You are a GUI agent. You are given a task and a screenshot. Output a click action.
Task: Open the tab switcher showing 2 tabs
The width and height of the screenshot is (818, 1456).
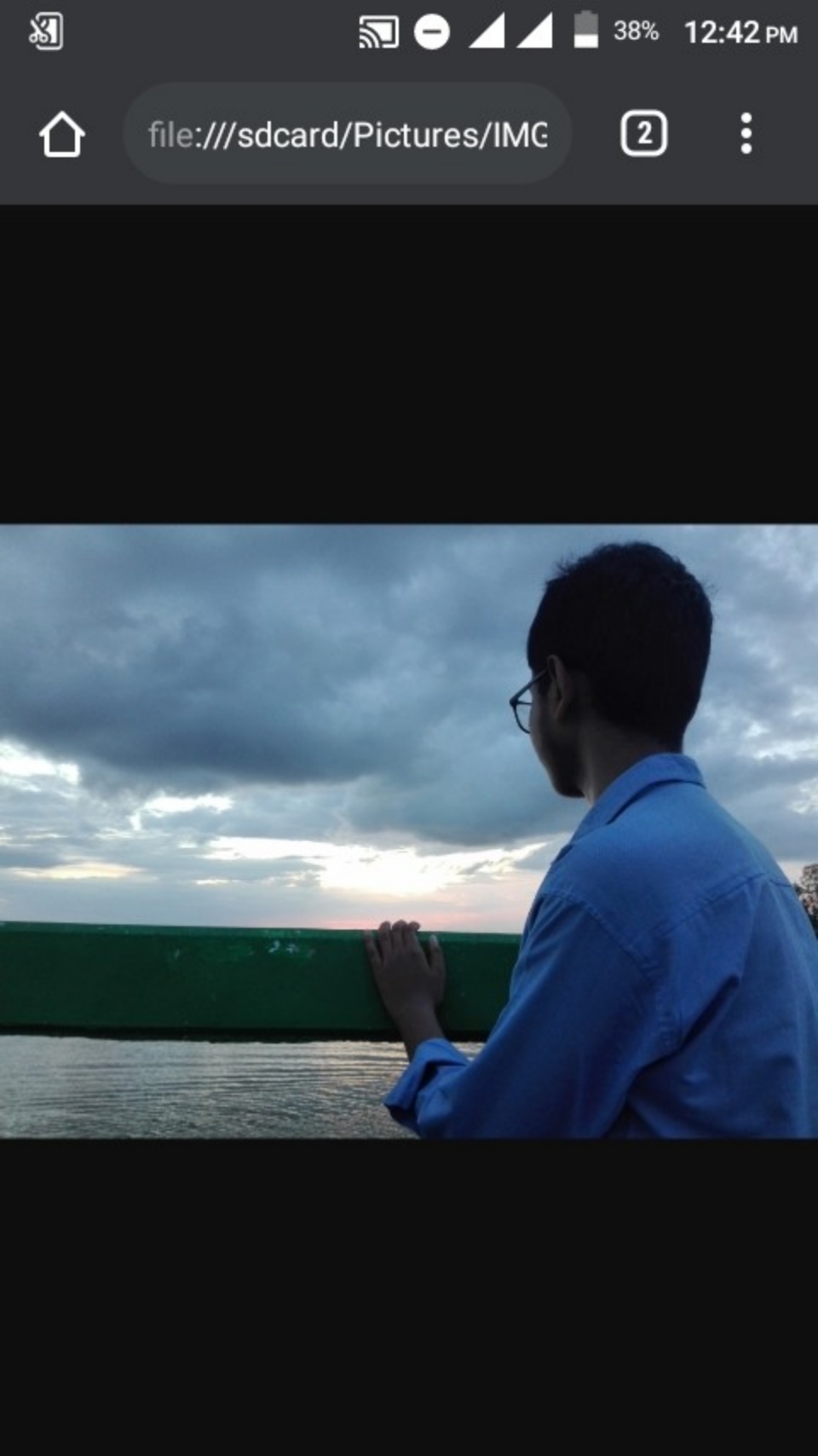[643, 134]
